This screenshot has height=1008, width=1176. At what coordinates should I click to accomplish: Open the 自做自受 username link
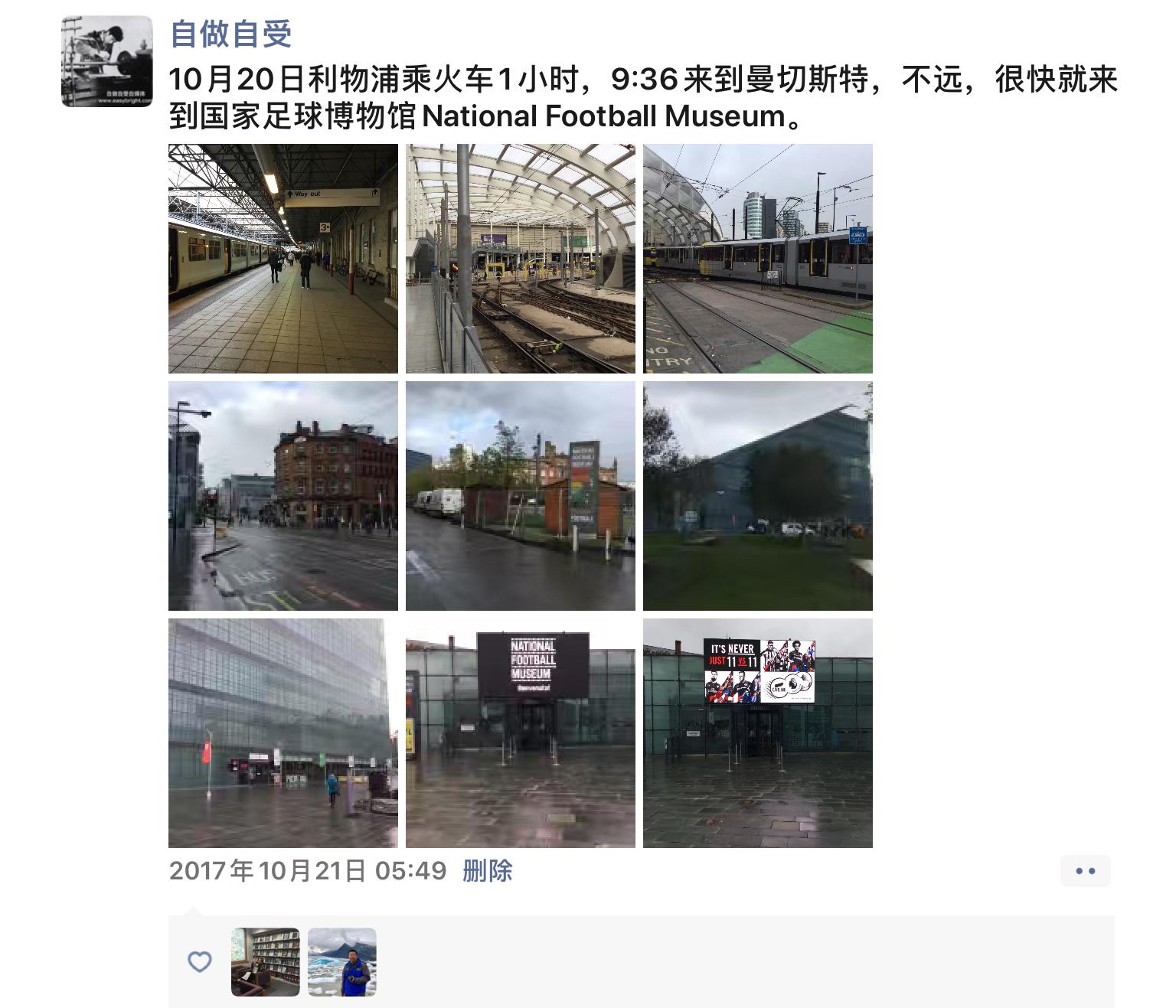pos(230,33)
